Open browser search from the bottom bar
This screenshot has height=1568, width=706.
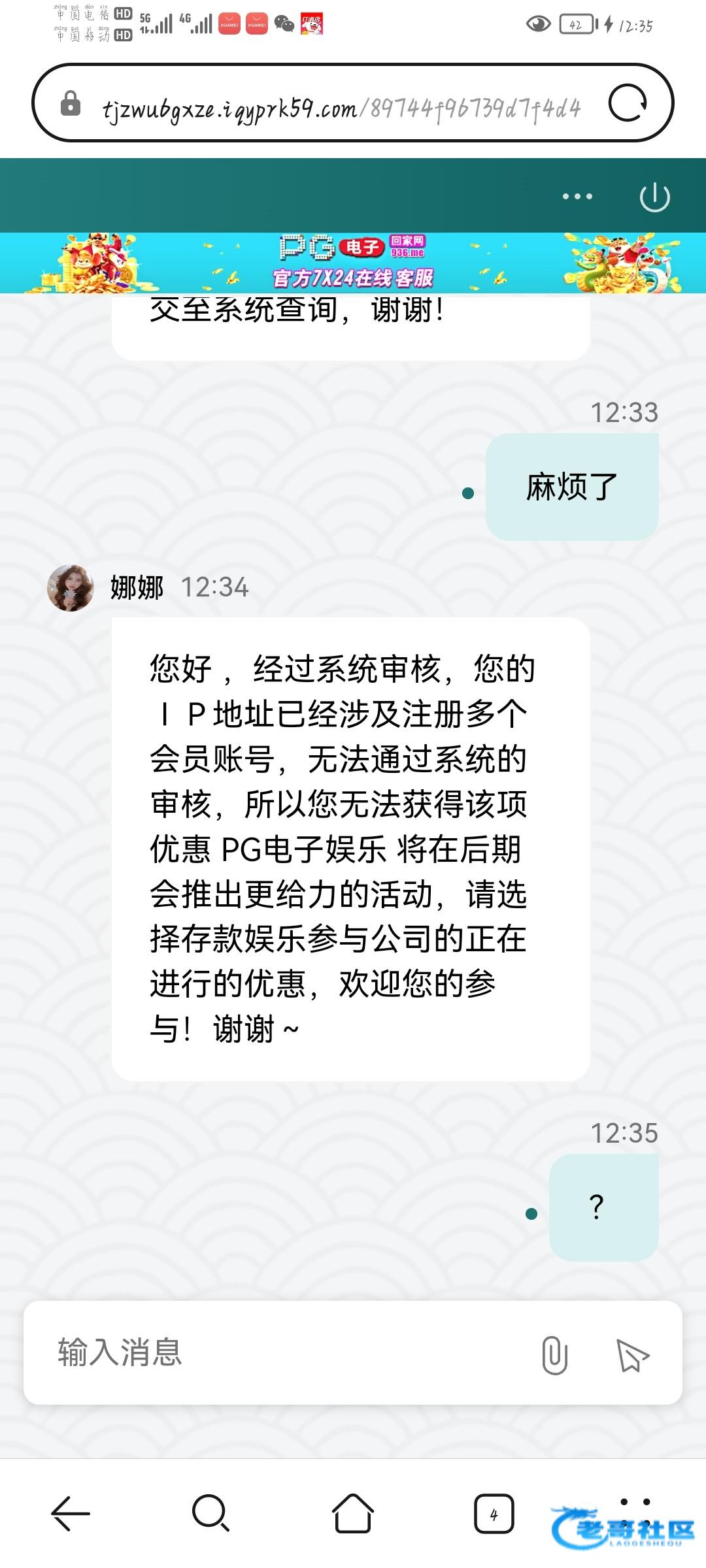210,1513
